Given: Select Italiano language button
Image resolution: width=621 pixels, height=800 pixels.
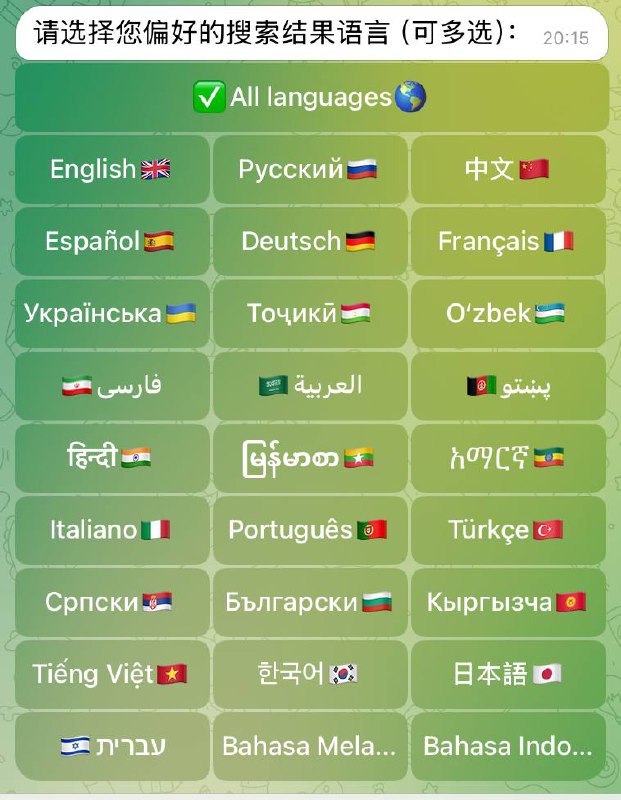Looking at the screenshot, I should pyautogui.click(x=111, y=529).
